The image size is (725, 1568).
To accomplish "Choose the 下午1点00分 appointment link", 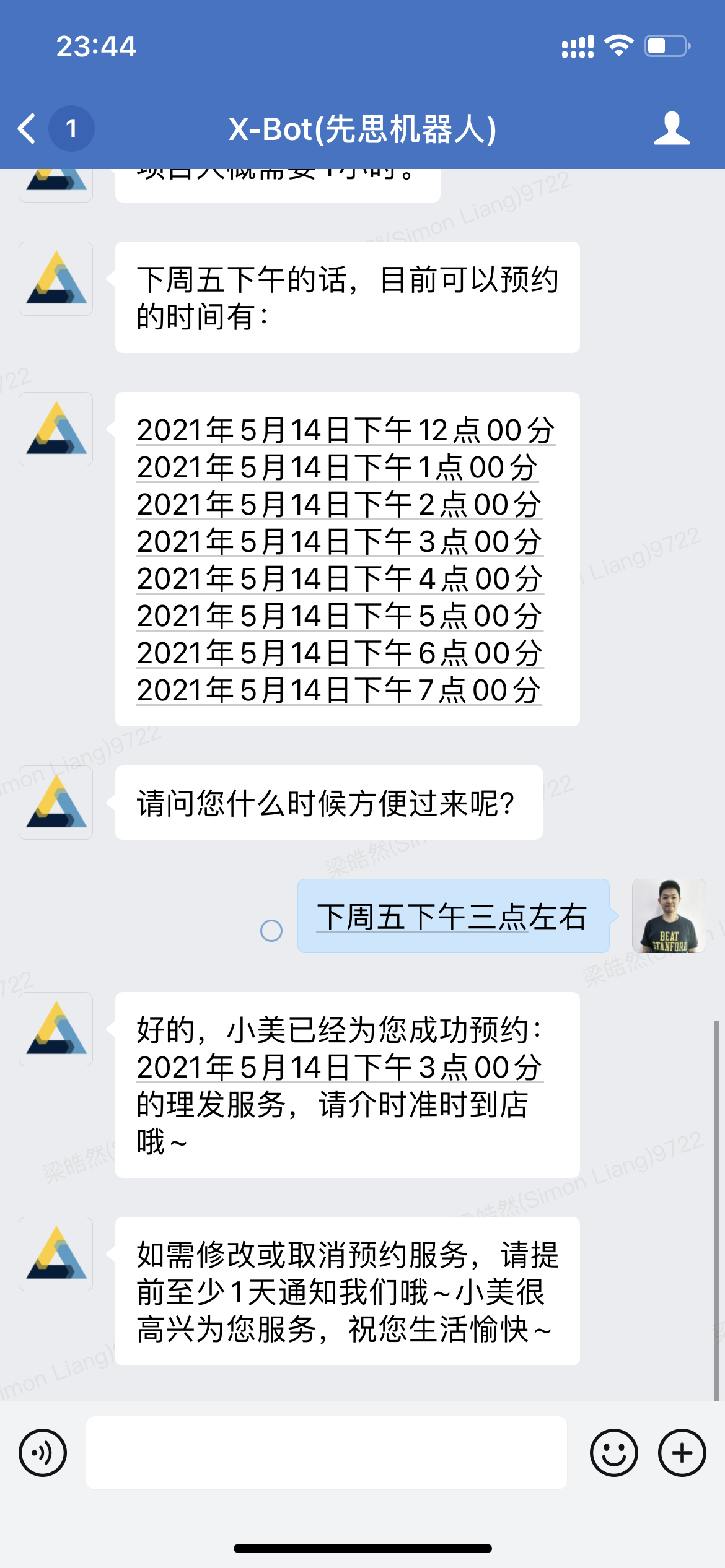I will click(337, 468).
